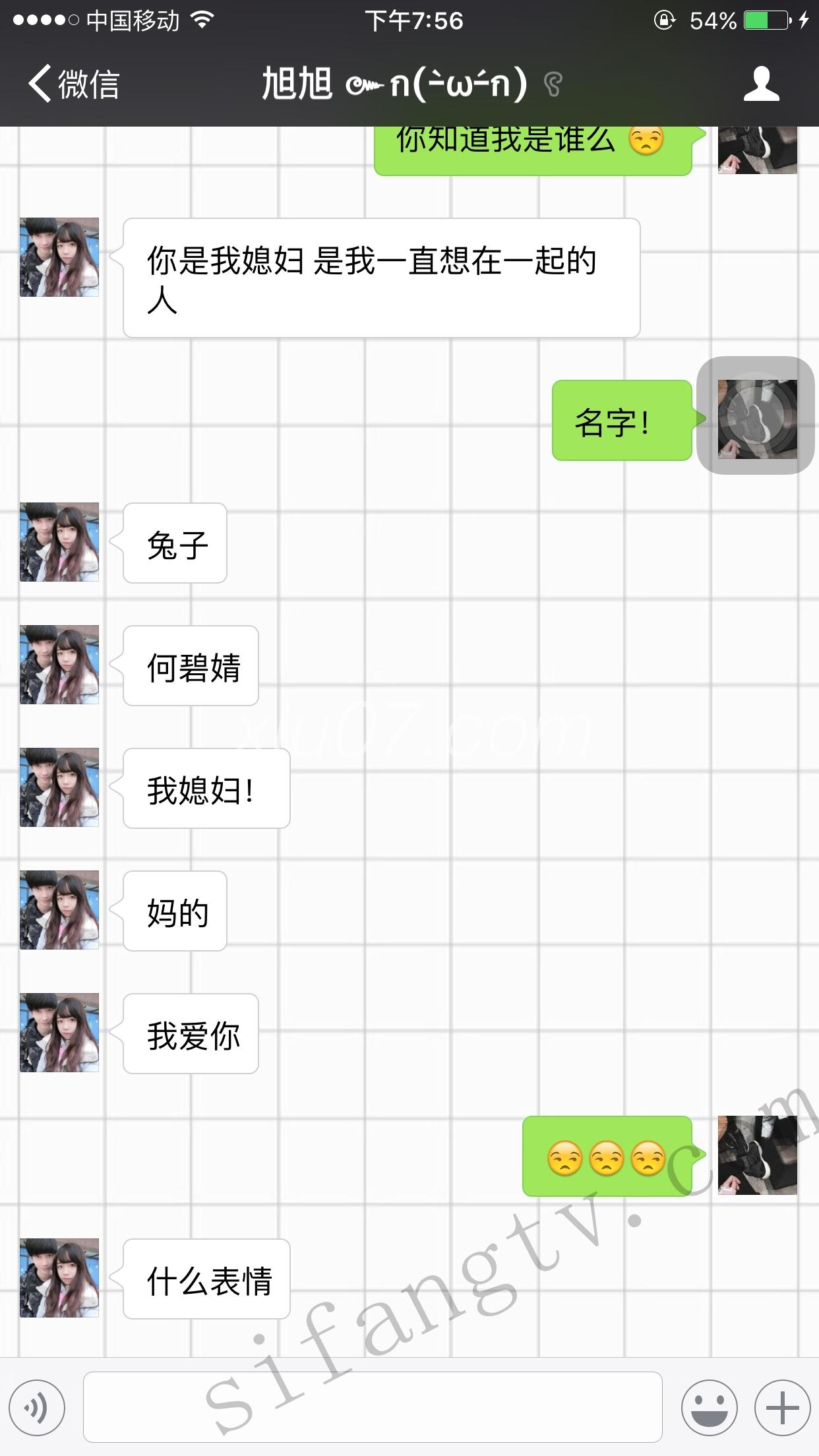Tap my avatar beside 名字!
This screenshot has height=1456, width=819.
tap(757, 419)
